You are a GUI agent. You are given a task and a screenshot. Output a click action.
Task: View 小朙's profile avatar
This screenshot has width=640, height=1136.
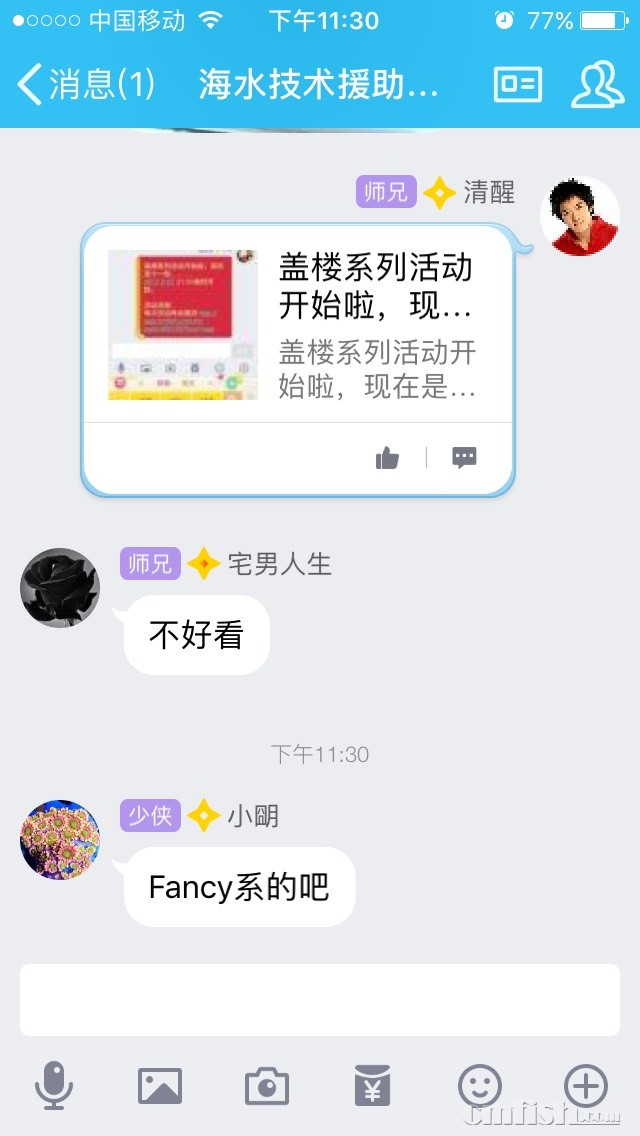click(60, 839)
